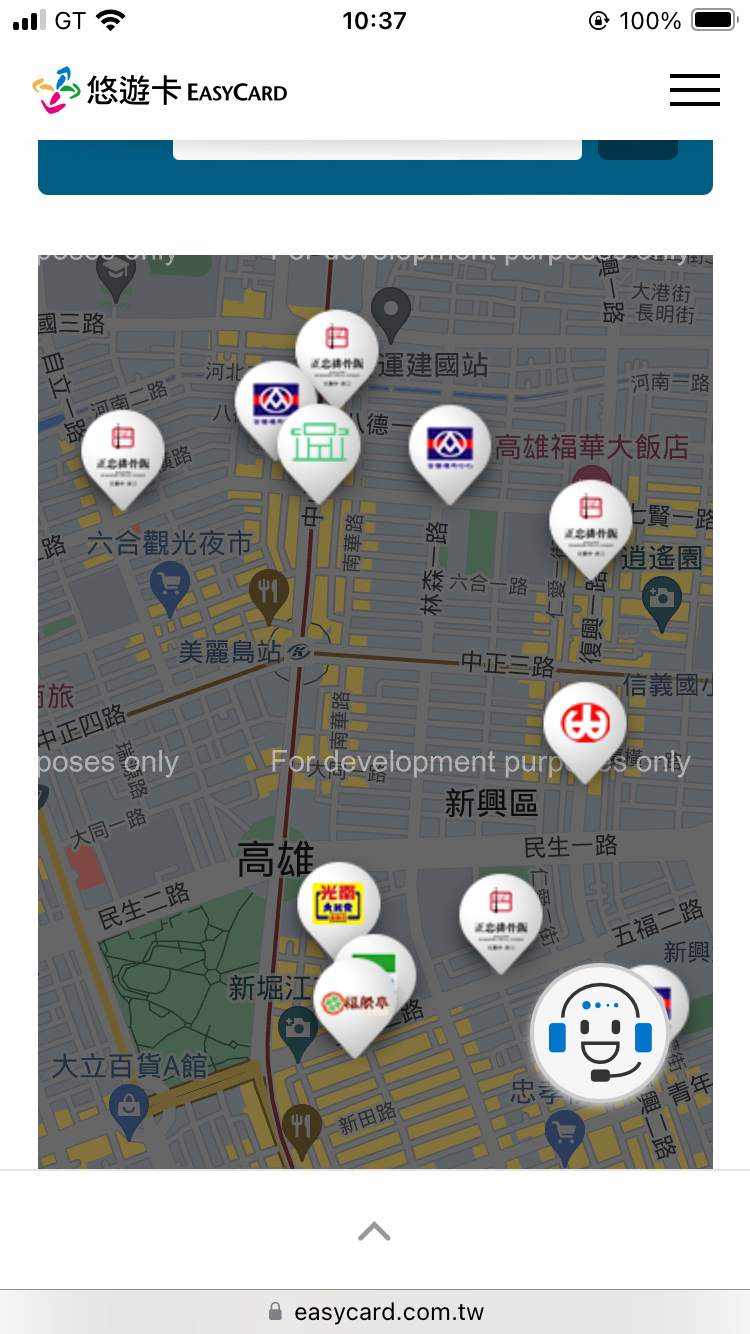
Task: Open the hamburger menu
Action: pyautogui.click(x=695, y=90)
